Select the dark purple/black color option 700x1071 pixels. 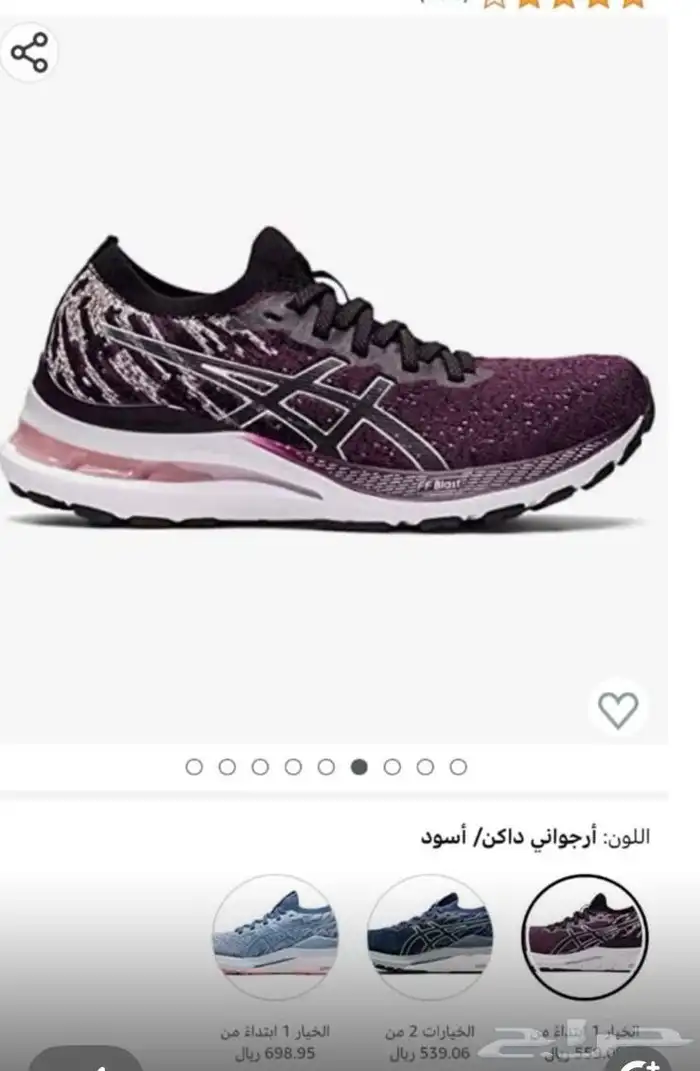[x=585, y=937]
